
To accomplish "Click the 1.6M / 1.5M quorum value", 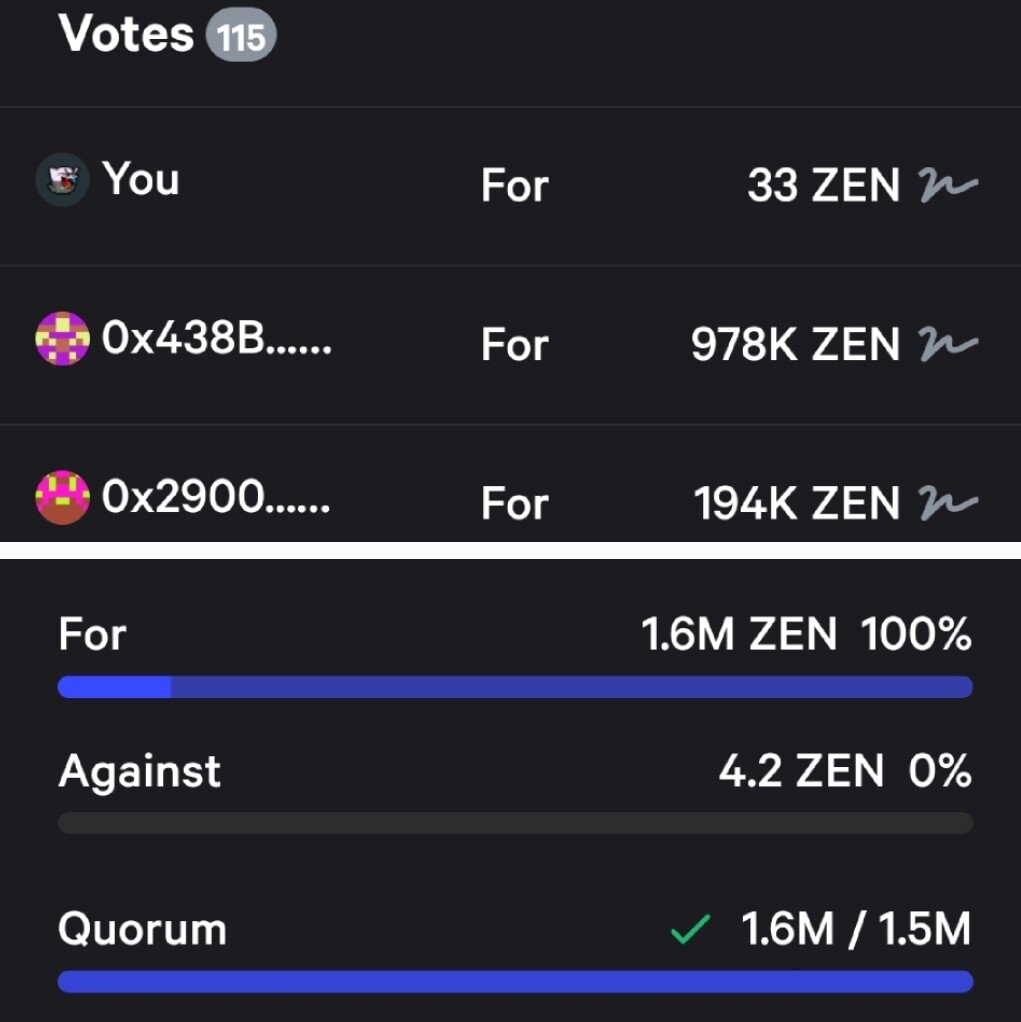I will 855,929.
